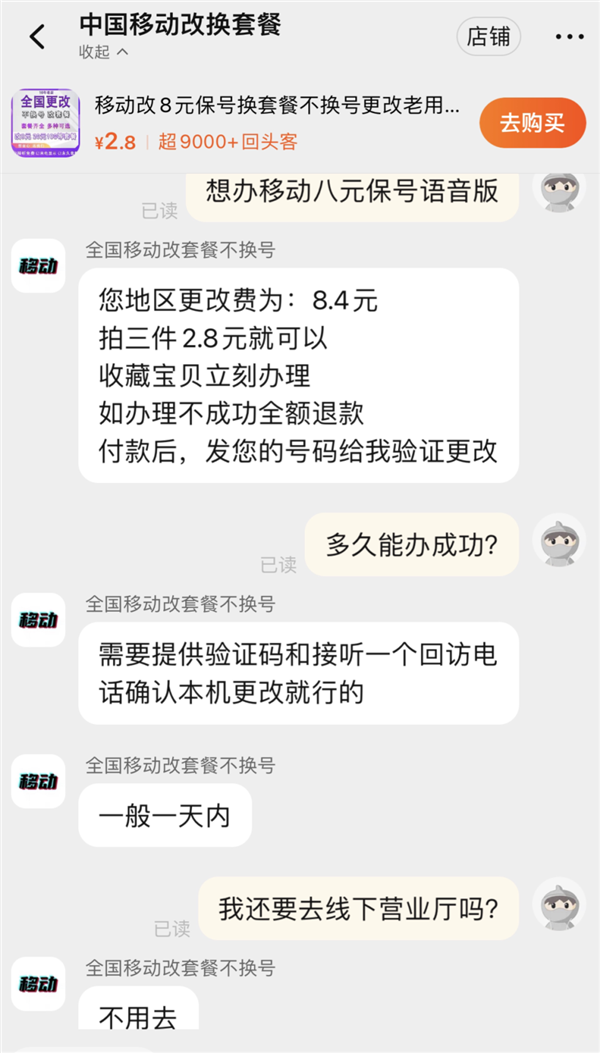Open the 店铺 shop page

pyautogui.click(x=489, y=37)
